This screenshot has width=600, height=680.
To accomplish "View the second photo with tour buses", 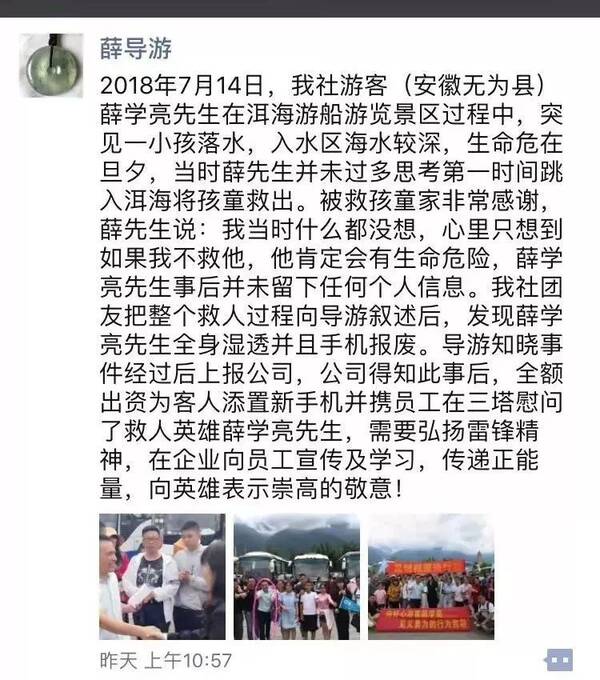I will (x=296, y=576).
